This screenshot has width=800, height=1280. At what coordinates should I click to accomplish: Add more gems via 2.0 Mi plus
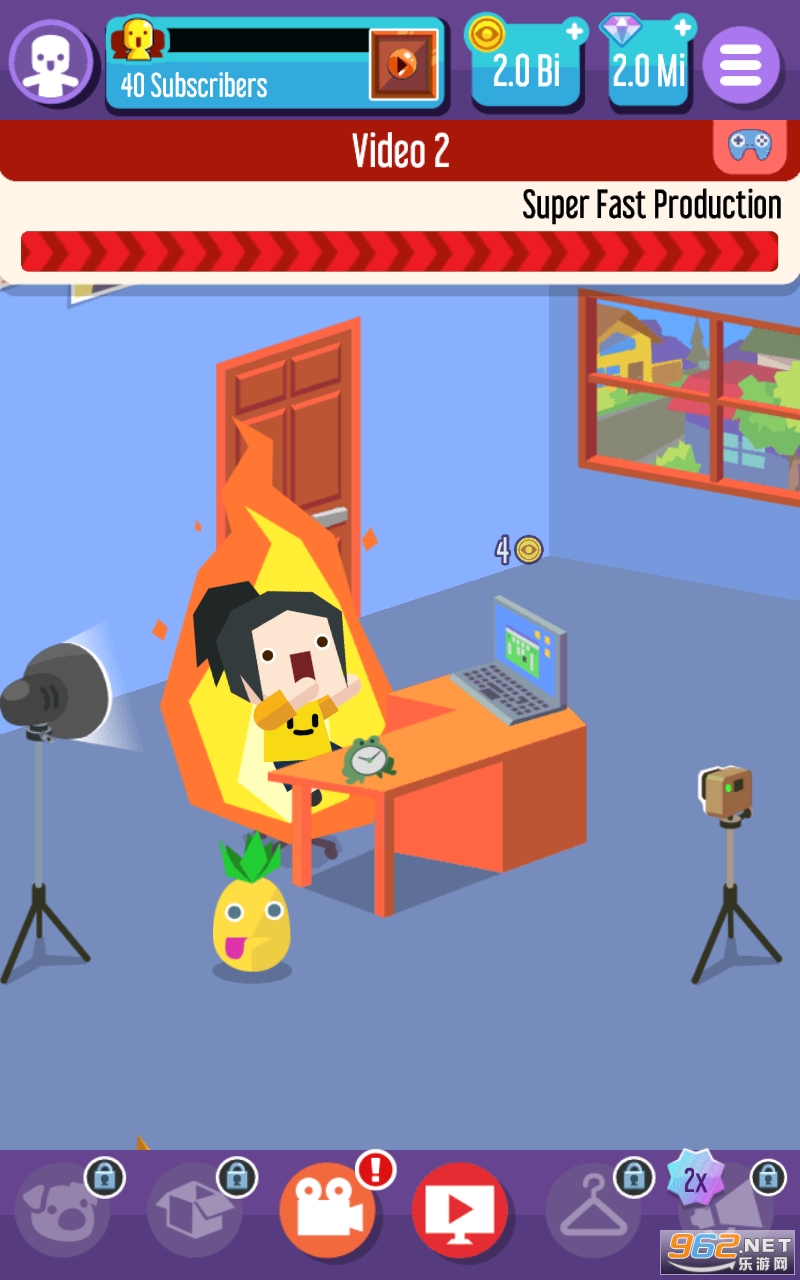pos(682,27)
